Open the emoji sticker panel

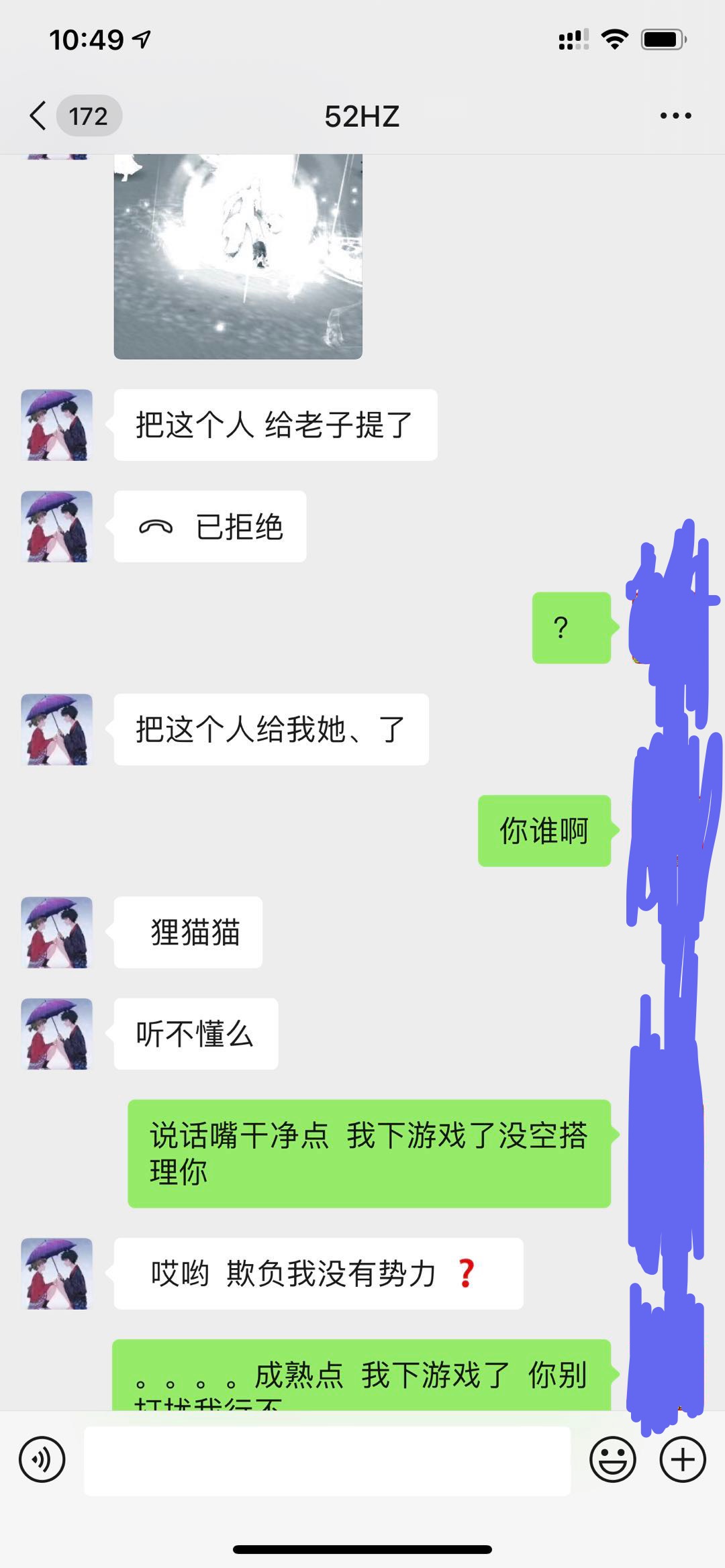612,1460
